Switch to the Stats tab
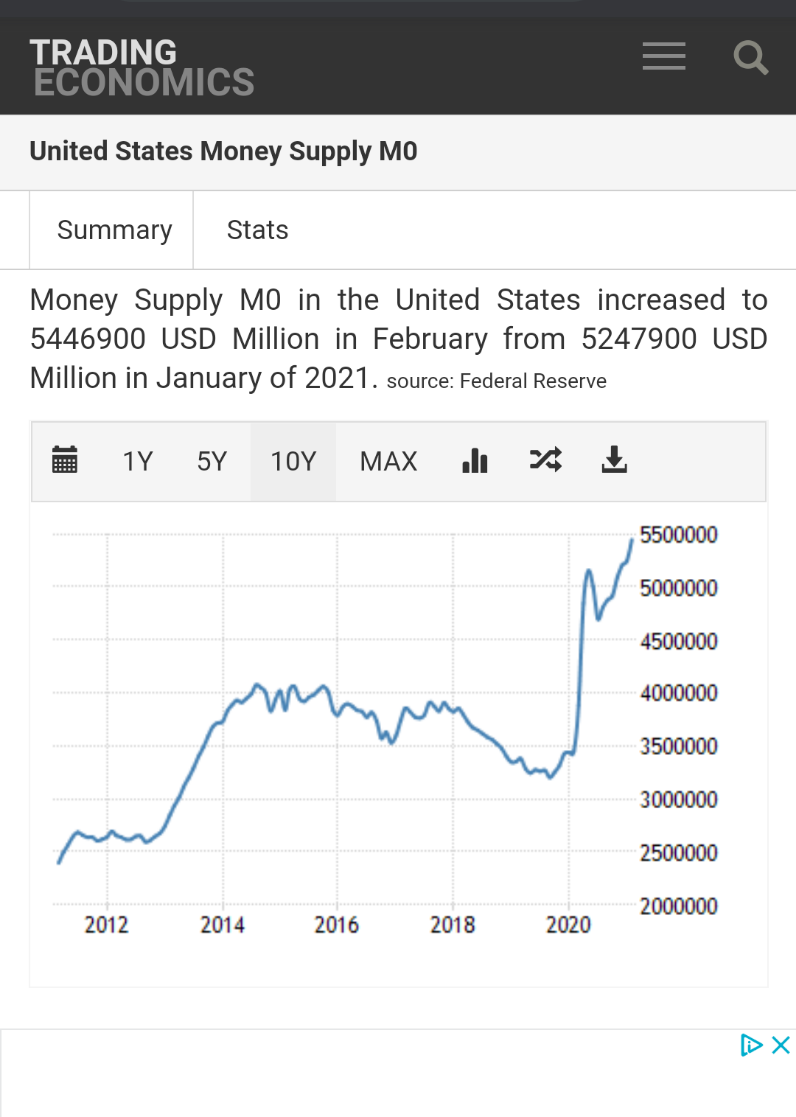The height and width of the screenshot is (1117, 796). (x=257, y=230)
